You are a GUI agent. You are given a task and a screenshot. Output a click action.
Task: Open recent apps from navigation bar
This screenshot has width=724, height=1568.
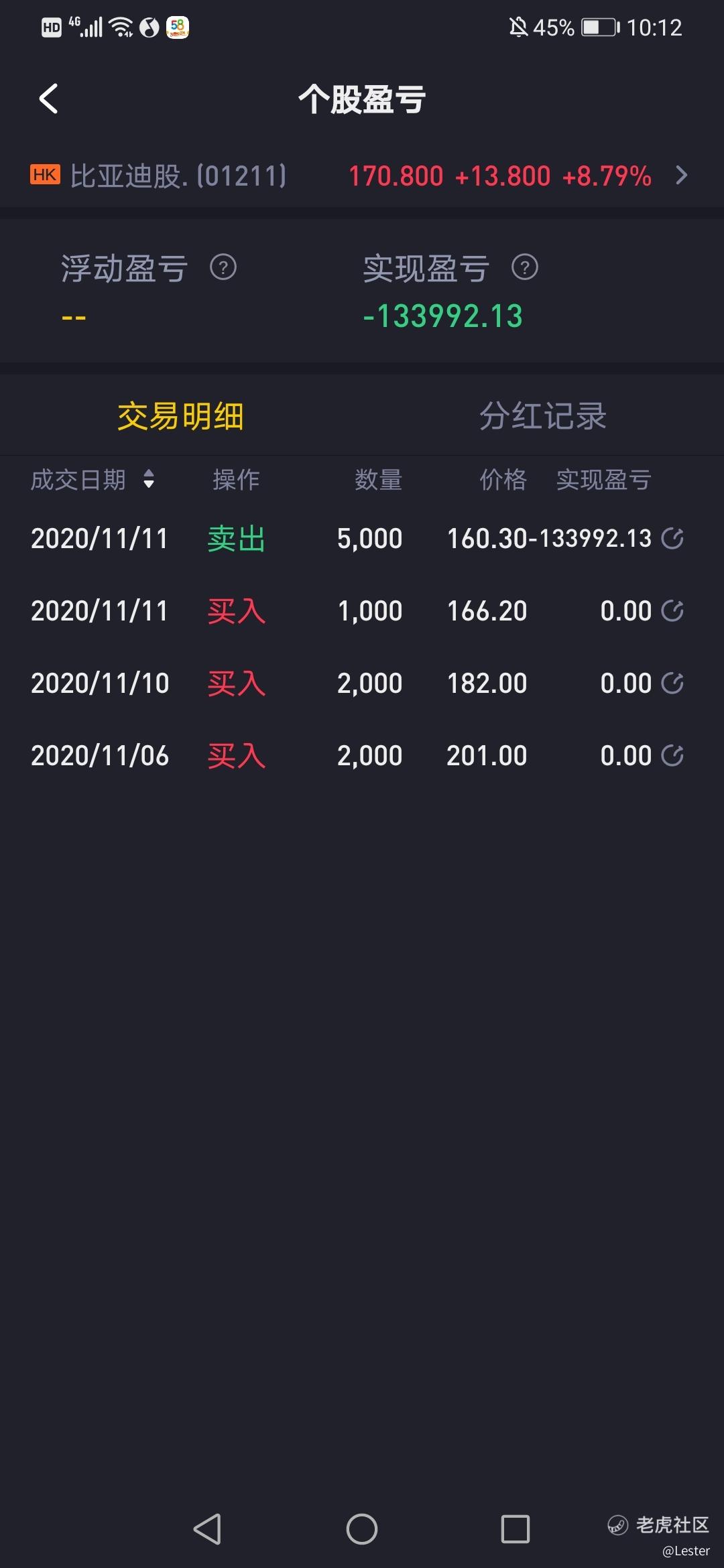[515, 1529]
